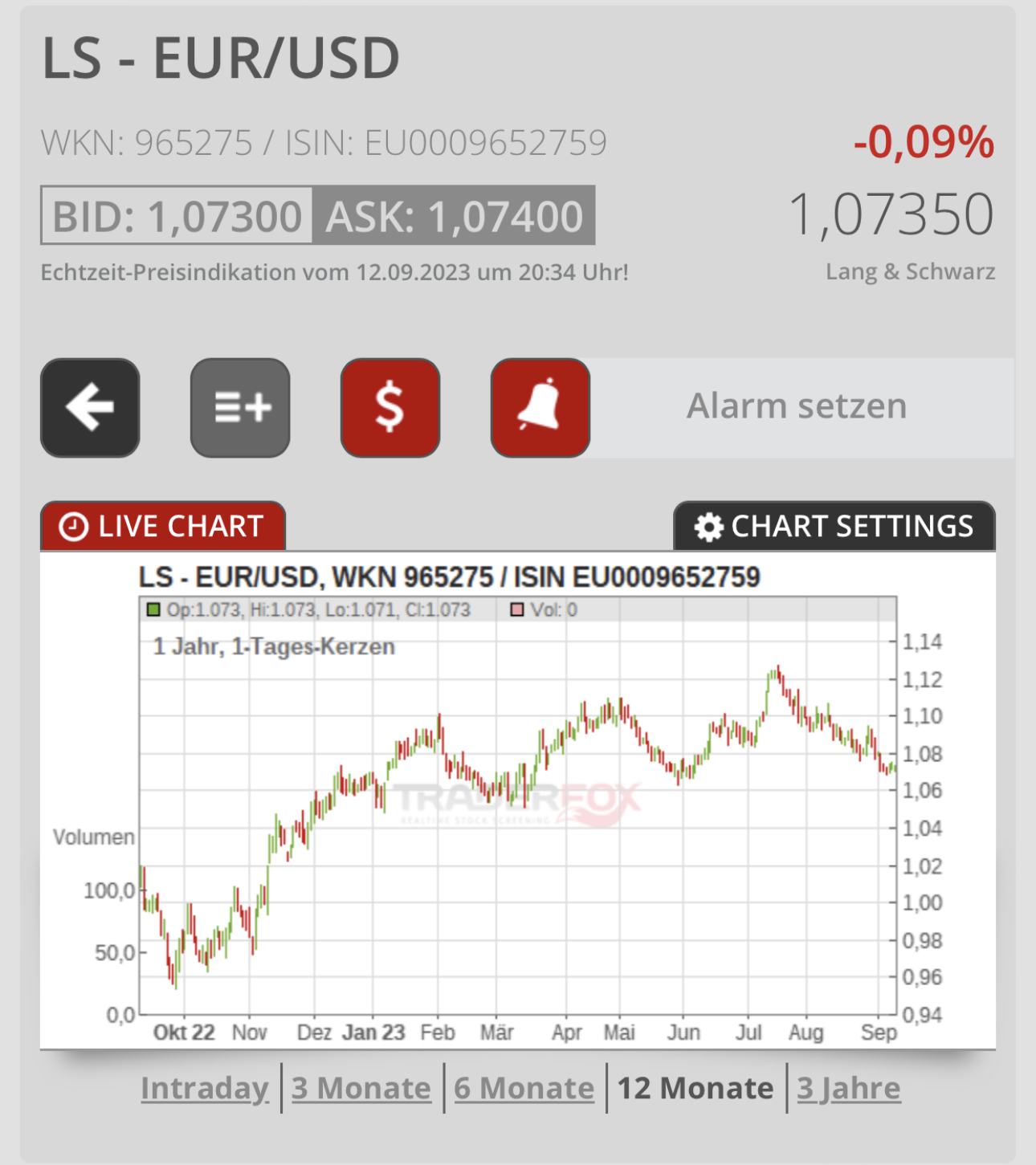The height and width of the screenshot is (1165, 1036).
Task: Tap the red alarm bell icon
Action: pos(540,407)
